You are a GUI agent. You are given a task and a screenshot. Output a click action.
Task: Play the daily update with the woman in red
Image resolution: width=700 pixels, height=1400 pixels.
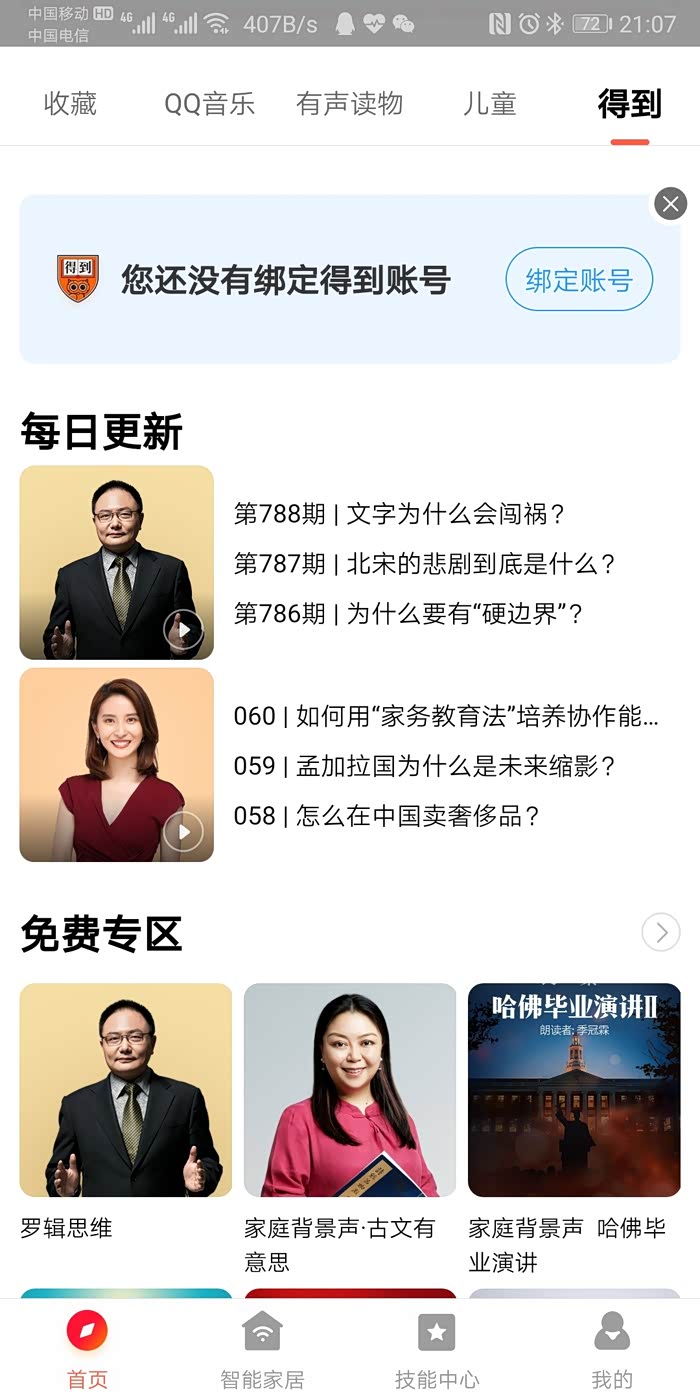183,831
